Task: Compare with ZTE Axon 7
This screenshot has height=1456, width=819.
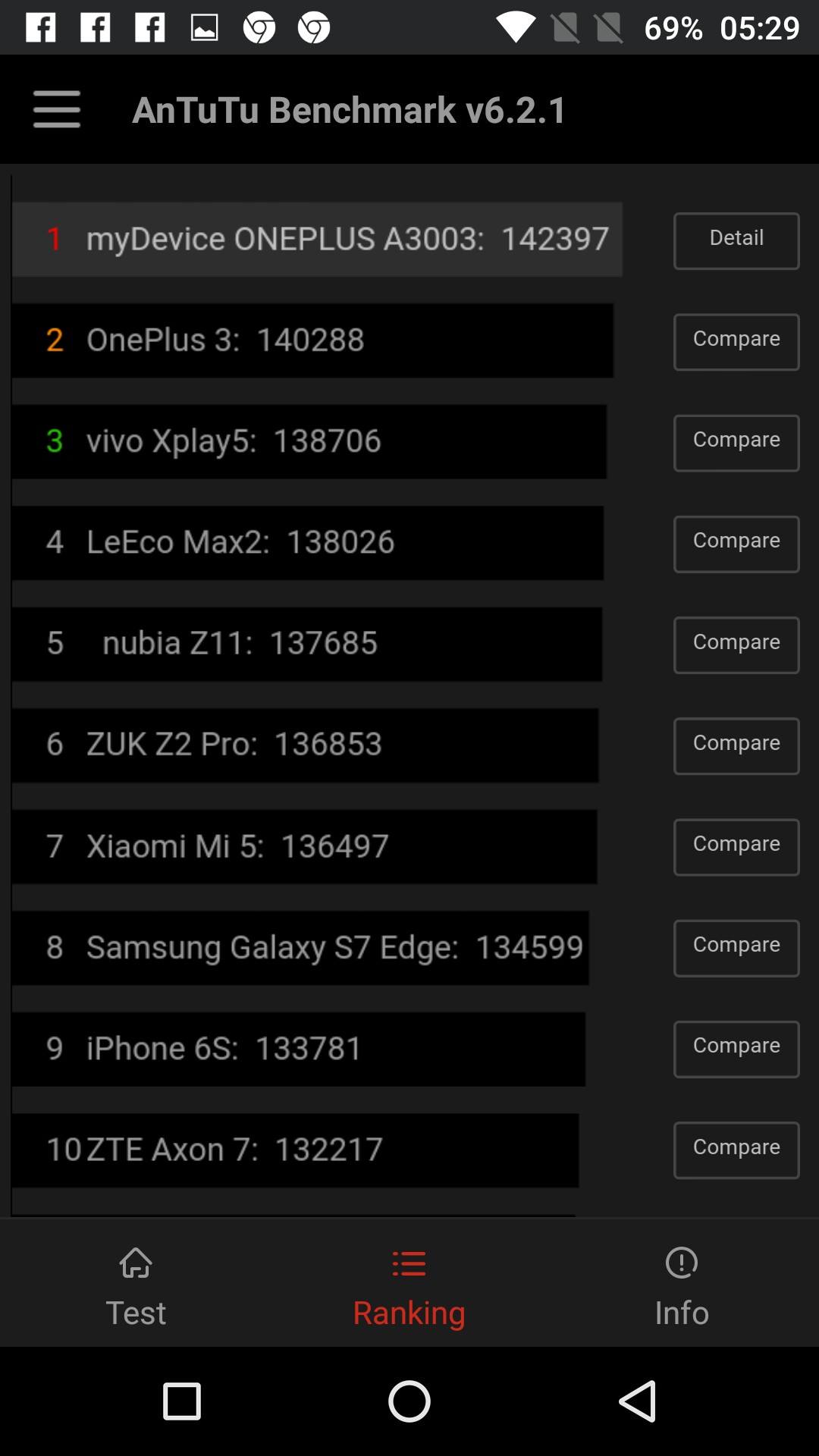Action: [x=736, y=1150]
